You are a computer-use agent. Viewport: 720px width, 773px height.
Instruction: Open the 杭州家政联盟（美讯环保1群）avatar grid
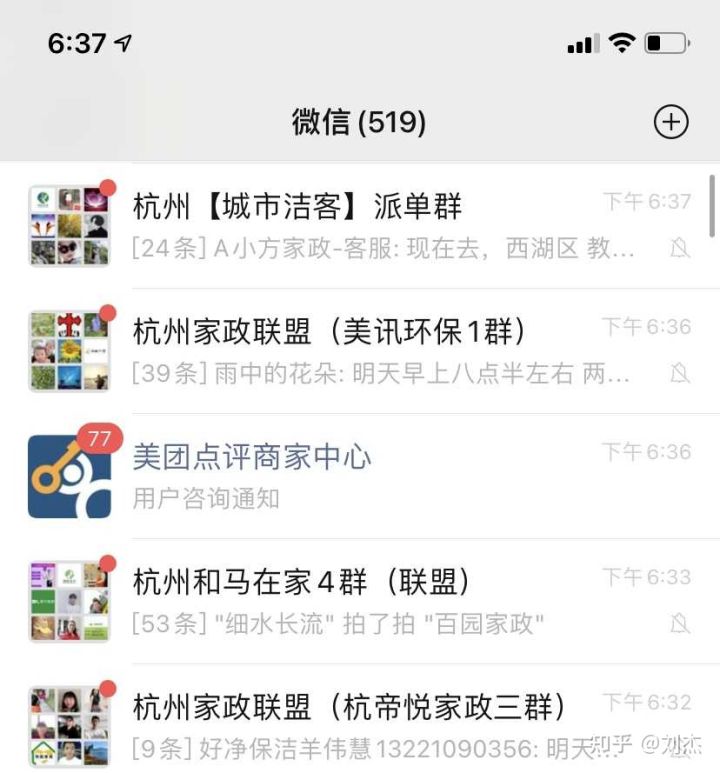68,349
